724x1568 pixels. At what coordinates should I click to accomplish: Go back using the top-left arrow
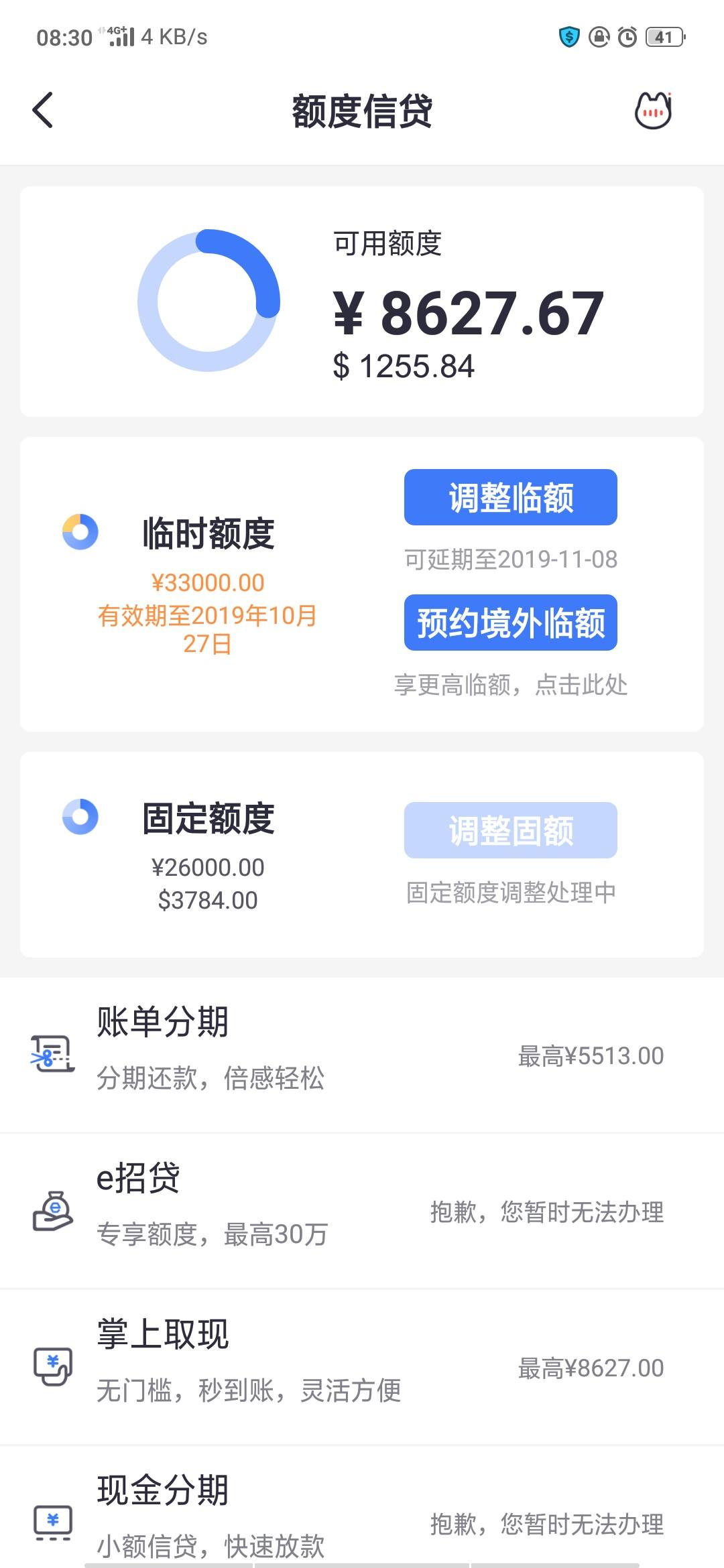43,111
